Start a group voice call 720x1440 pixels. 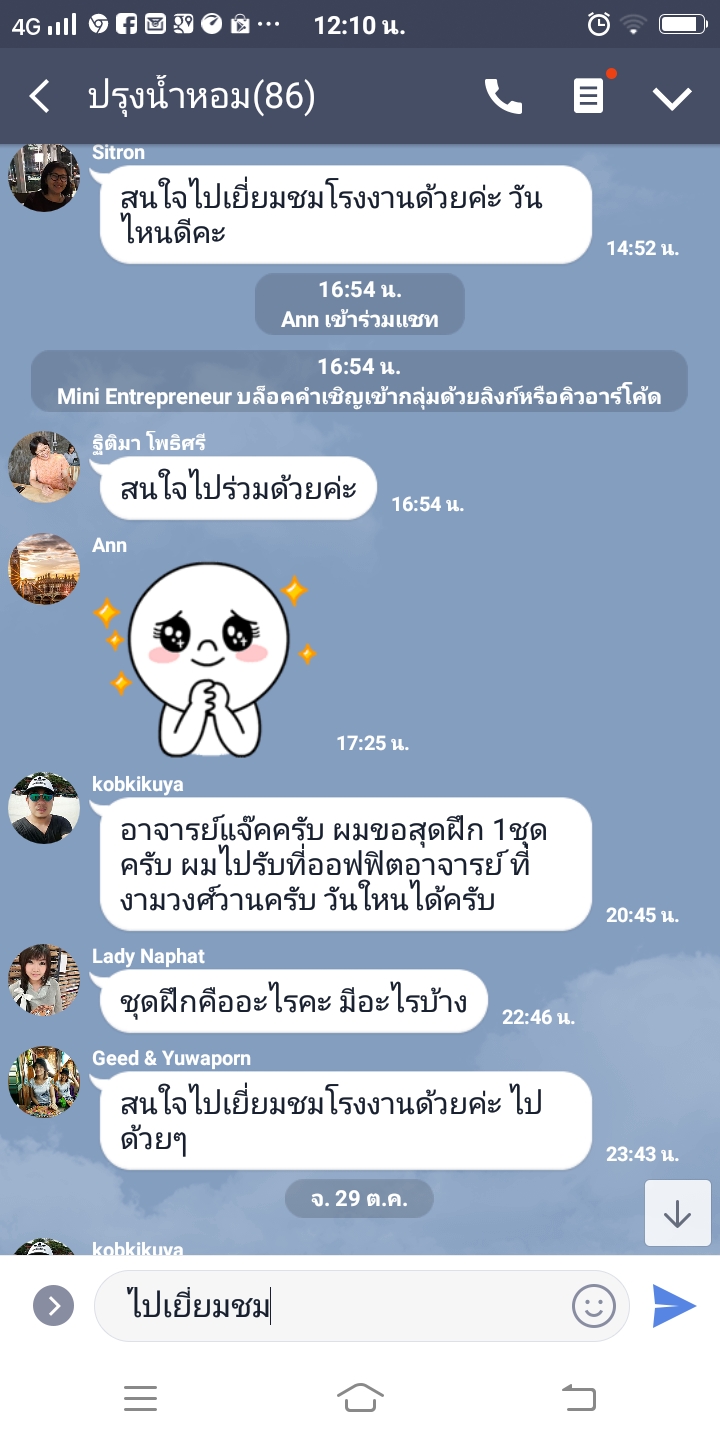coord(503,97)
